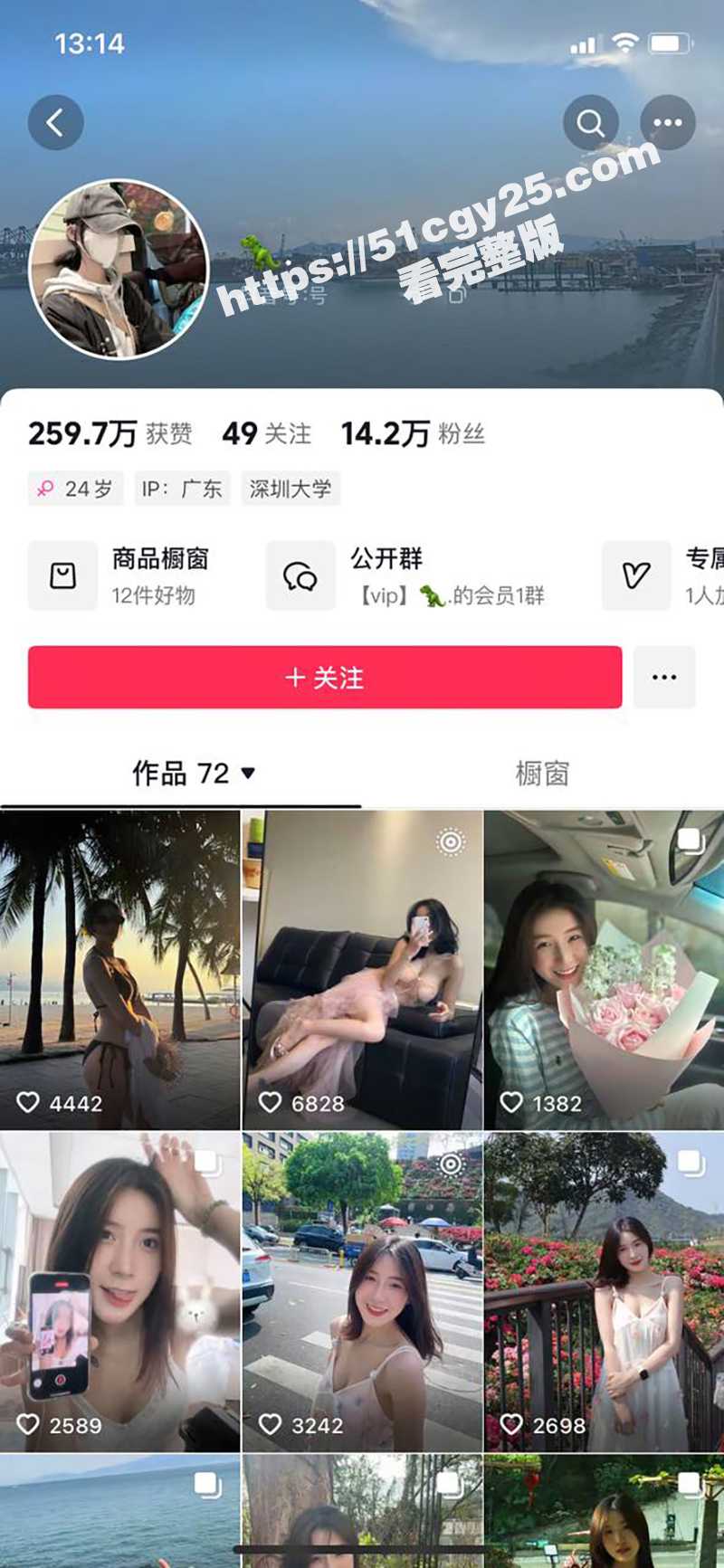Open search on this profile
Image resolution: width=724 pixels, height=1568 pixels.
click(590, 122)
